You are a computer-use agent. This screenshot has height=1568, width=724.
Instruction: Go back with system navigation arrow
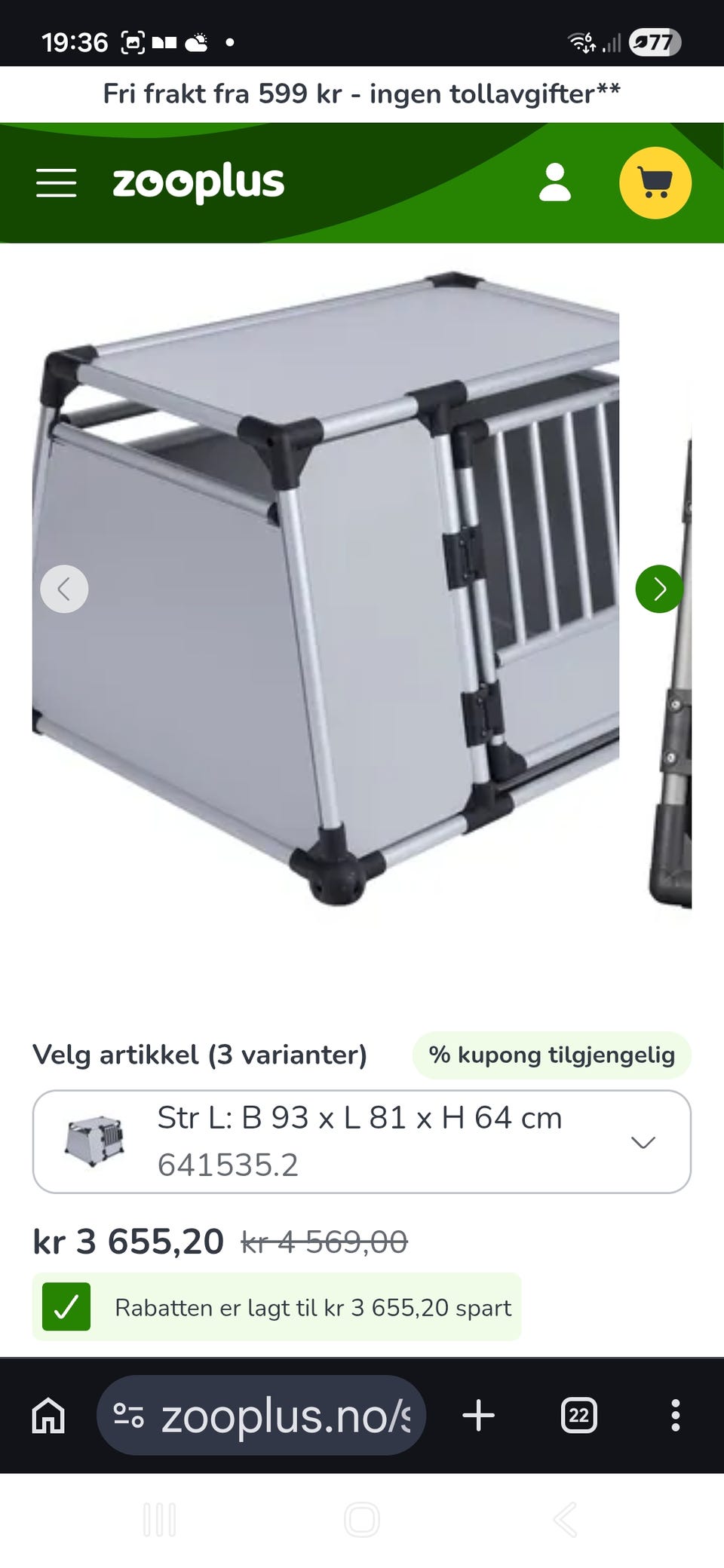point(565,1519)
